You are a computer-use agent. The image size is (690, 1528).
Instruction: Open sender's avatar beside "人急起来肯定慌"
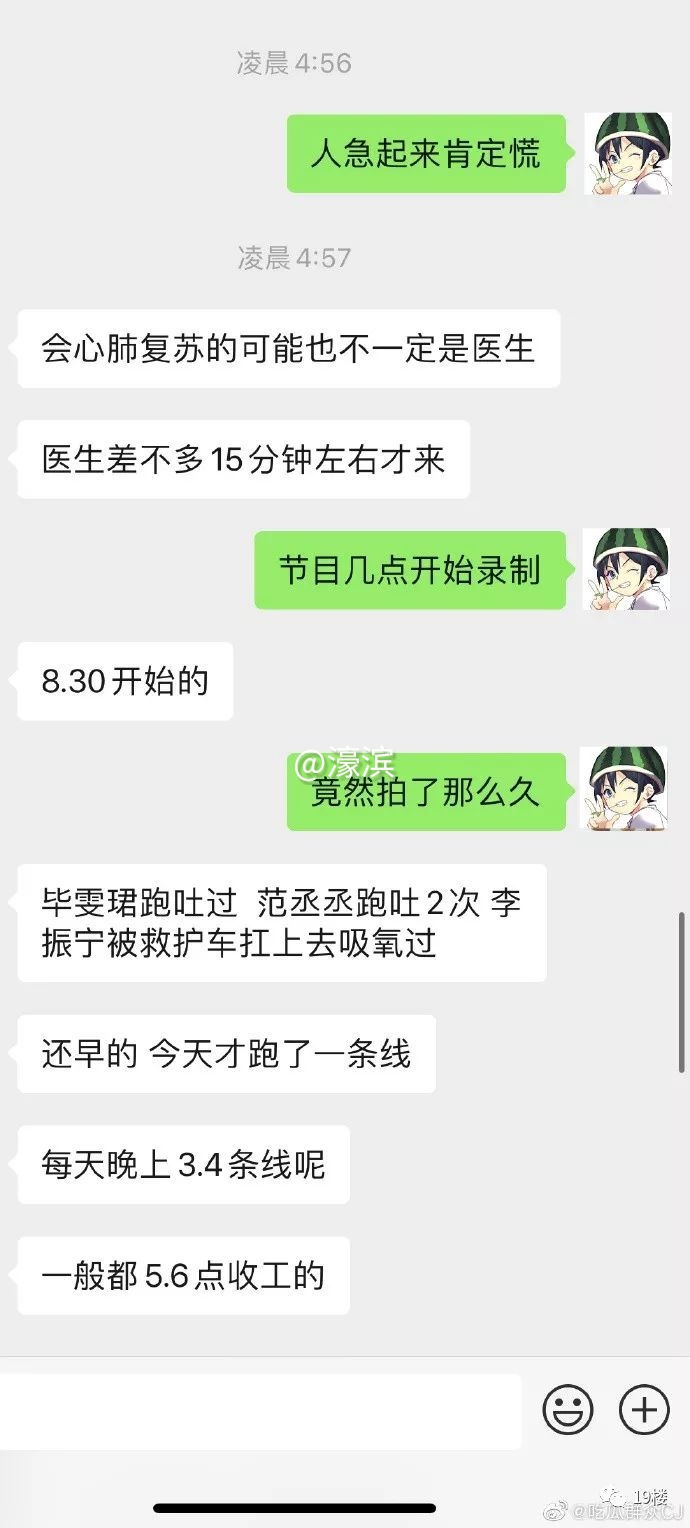click(626, 153)
